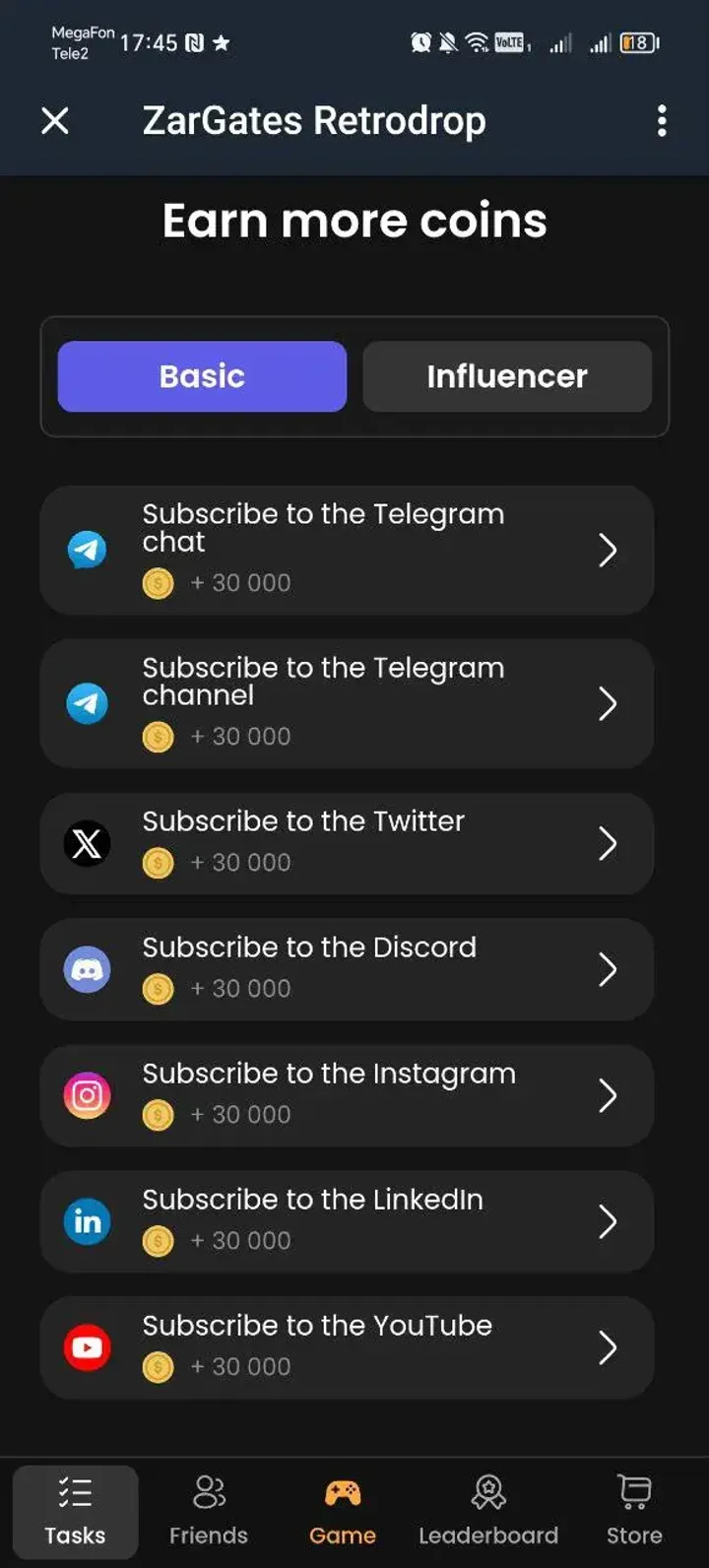Screen dimensions: 709x1568
Task: Open the Store tab
Action: coord(634,1512)
